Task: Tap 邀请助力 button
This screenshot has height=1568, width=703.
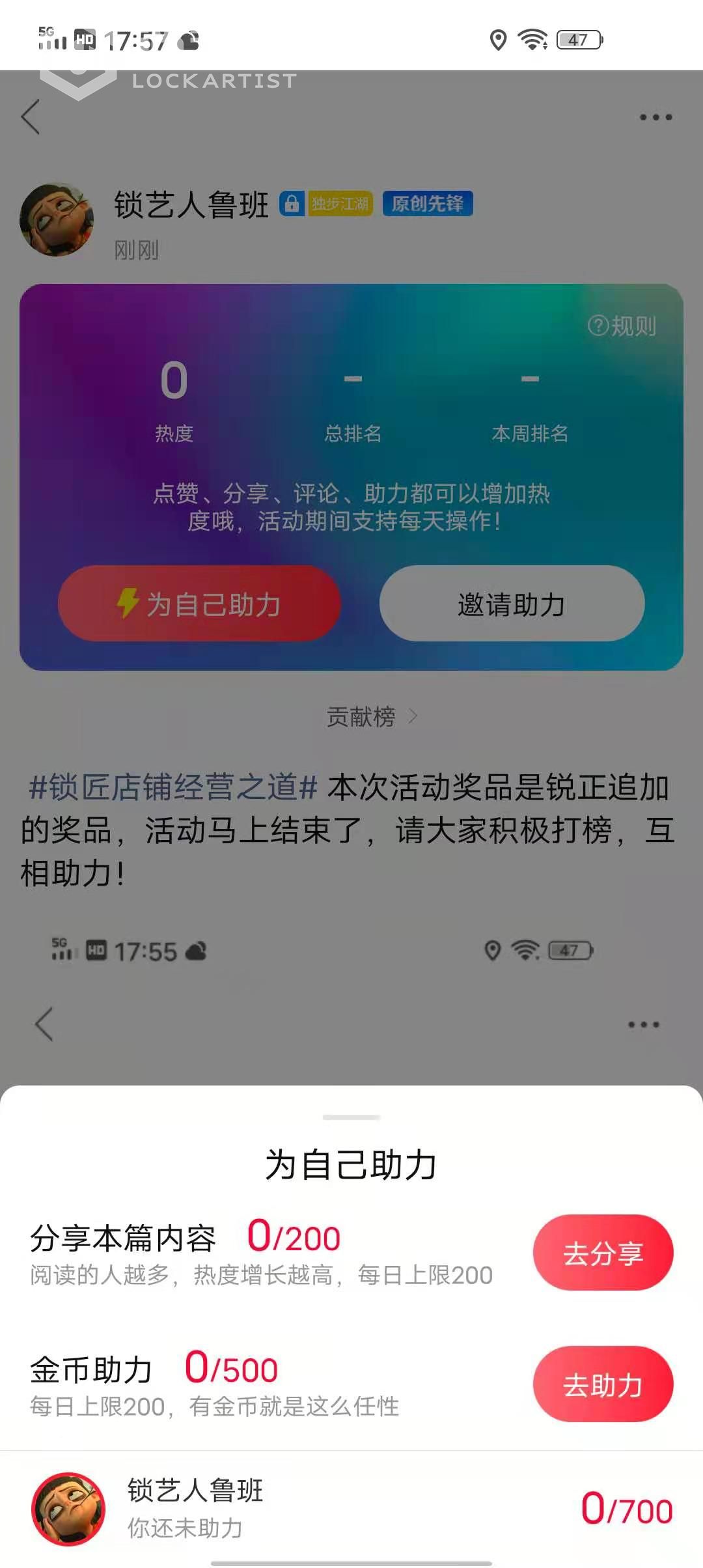Action: (512, 604)
